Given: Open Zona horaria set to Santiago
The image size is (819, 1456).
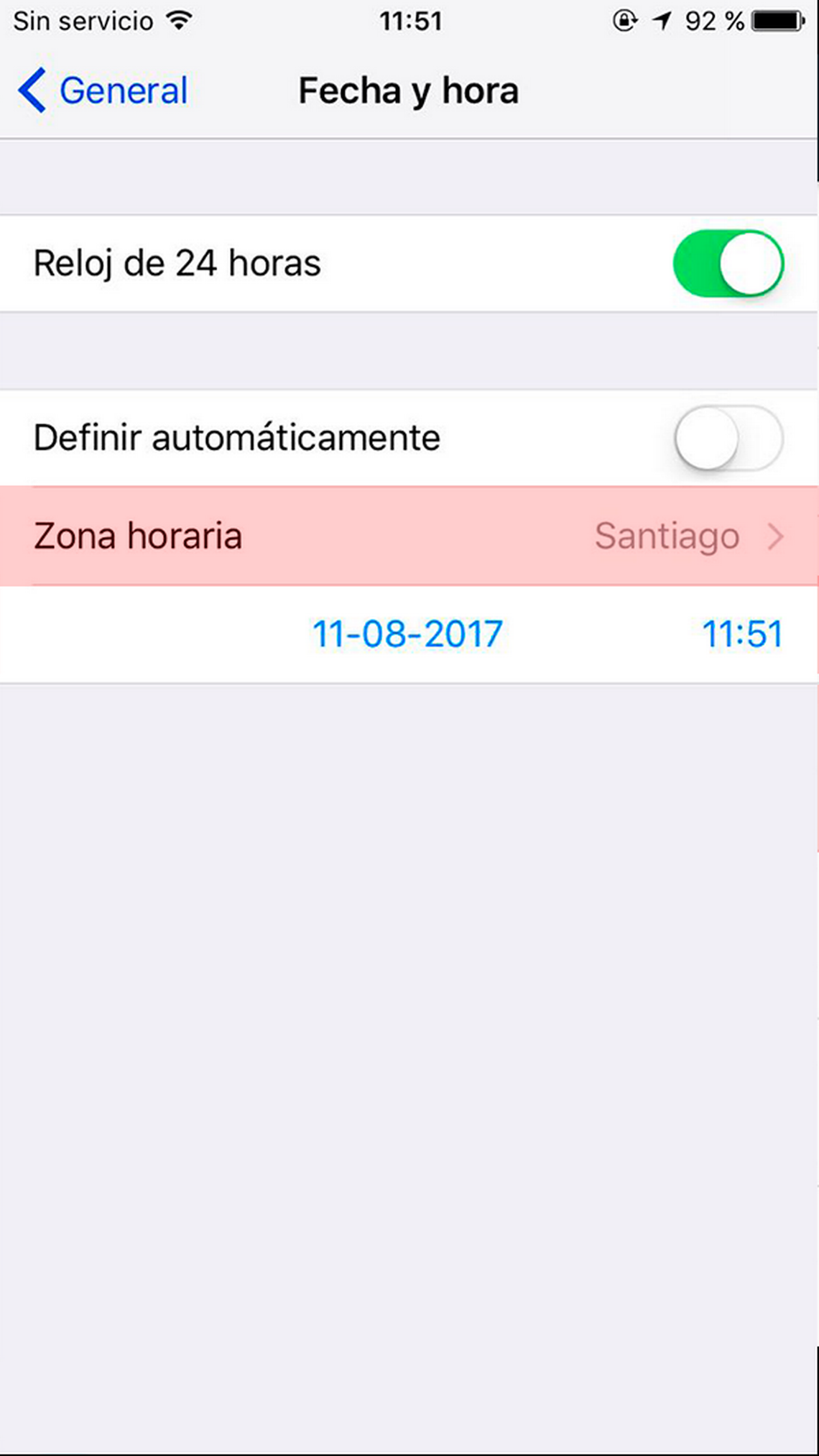Looking at the screenshot, I should 408,536.
